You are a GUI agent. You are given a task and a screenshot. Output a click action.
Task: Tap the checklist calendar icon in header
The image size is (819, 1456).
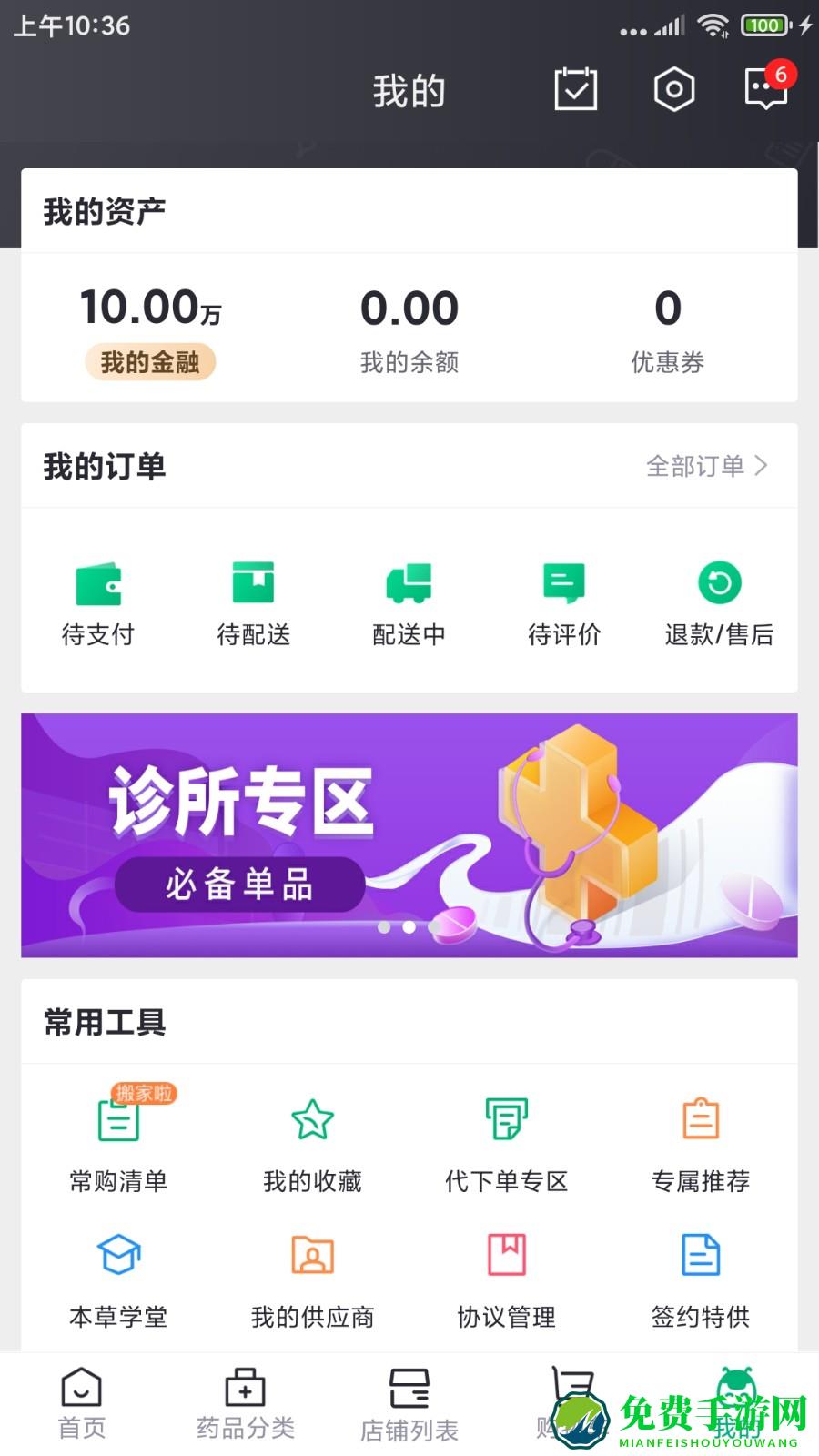pos(577,88)
